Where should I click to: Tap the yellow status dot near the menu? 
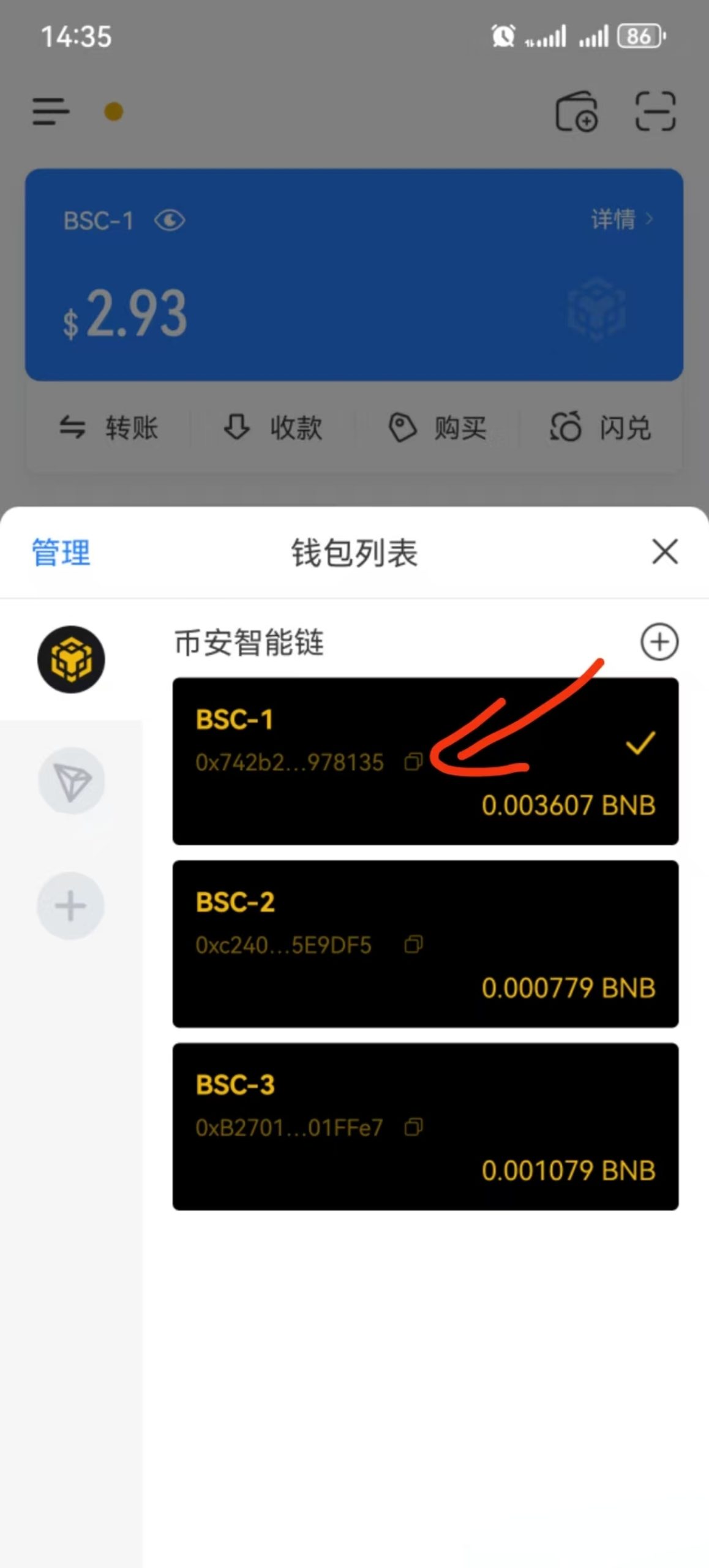click(113, 112)
